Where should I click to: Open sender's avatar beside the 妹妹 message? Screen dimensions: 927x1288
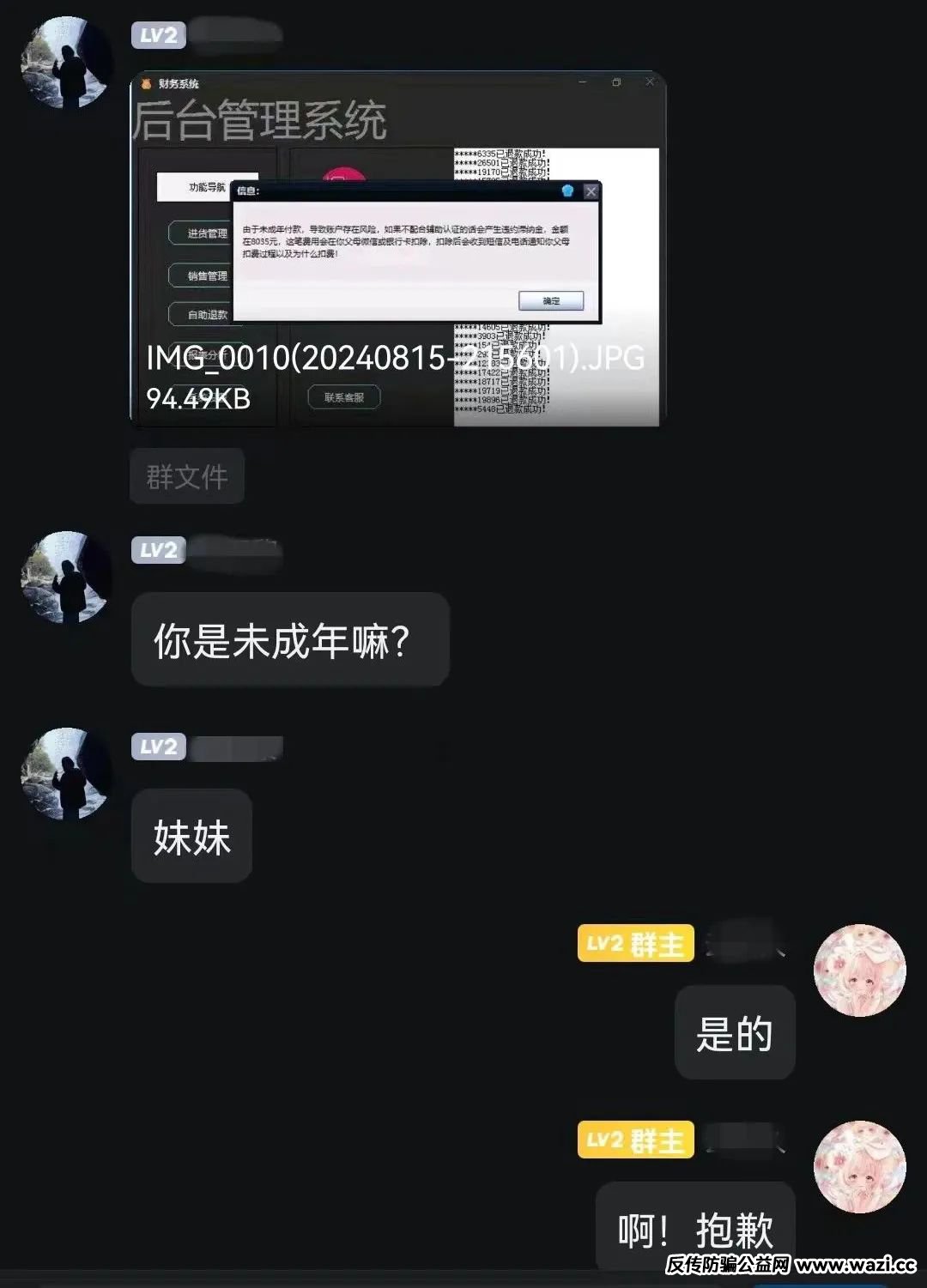click(x=66, y=772)
